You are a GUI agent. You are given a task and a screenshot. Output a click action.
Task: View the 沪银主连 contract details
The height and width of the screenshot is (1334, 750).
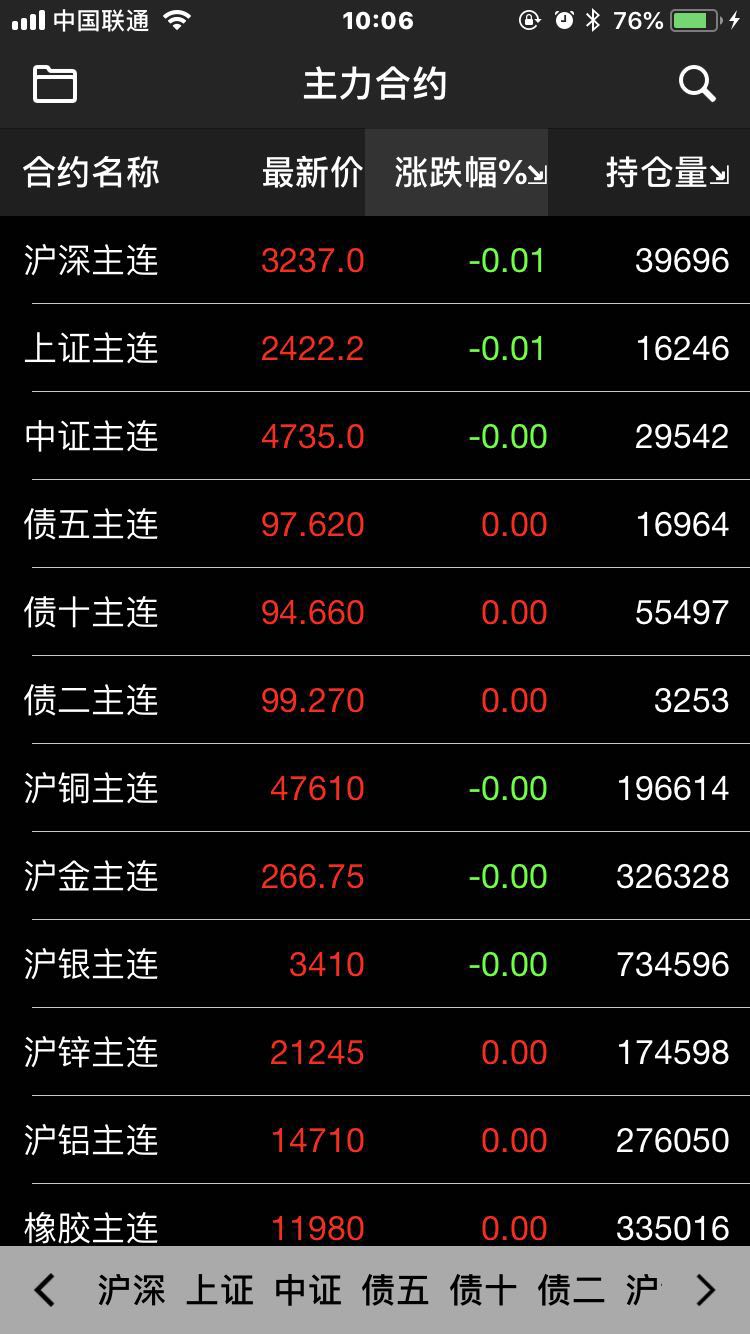pos(375,965)
